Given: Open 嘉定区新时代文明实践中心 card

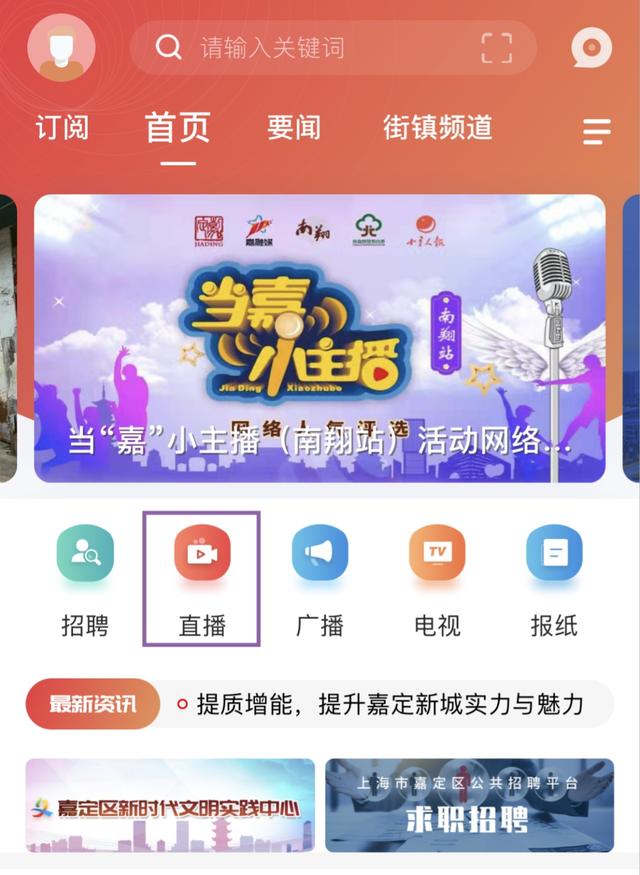Looking at the screenshot, I should pyautogui.click(x=170, y=805).
